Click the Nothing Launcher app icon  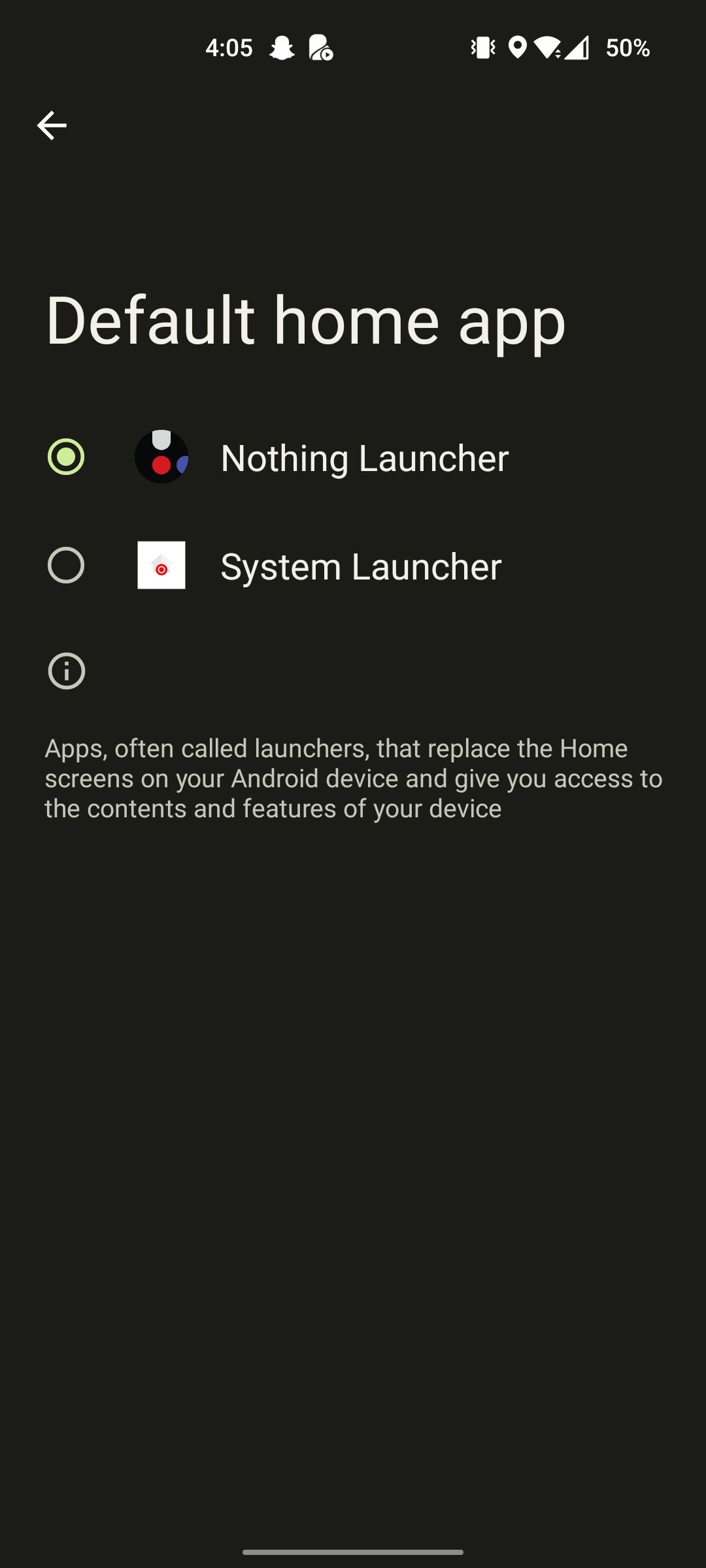(161, 457)
